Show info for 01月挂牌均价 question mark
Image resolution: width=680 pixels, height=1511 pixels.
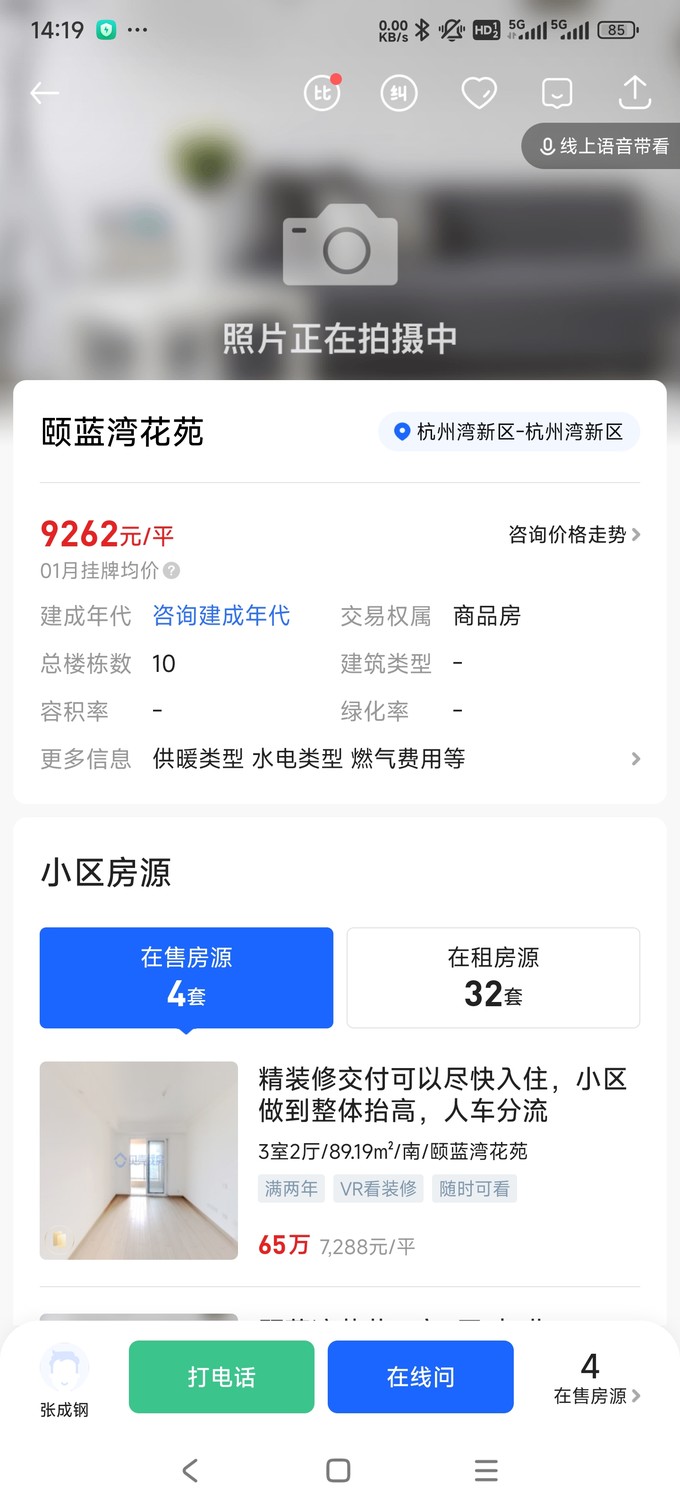(172, 571)
